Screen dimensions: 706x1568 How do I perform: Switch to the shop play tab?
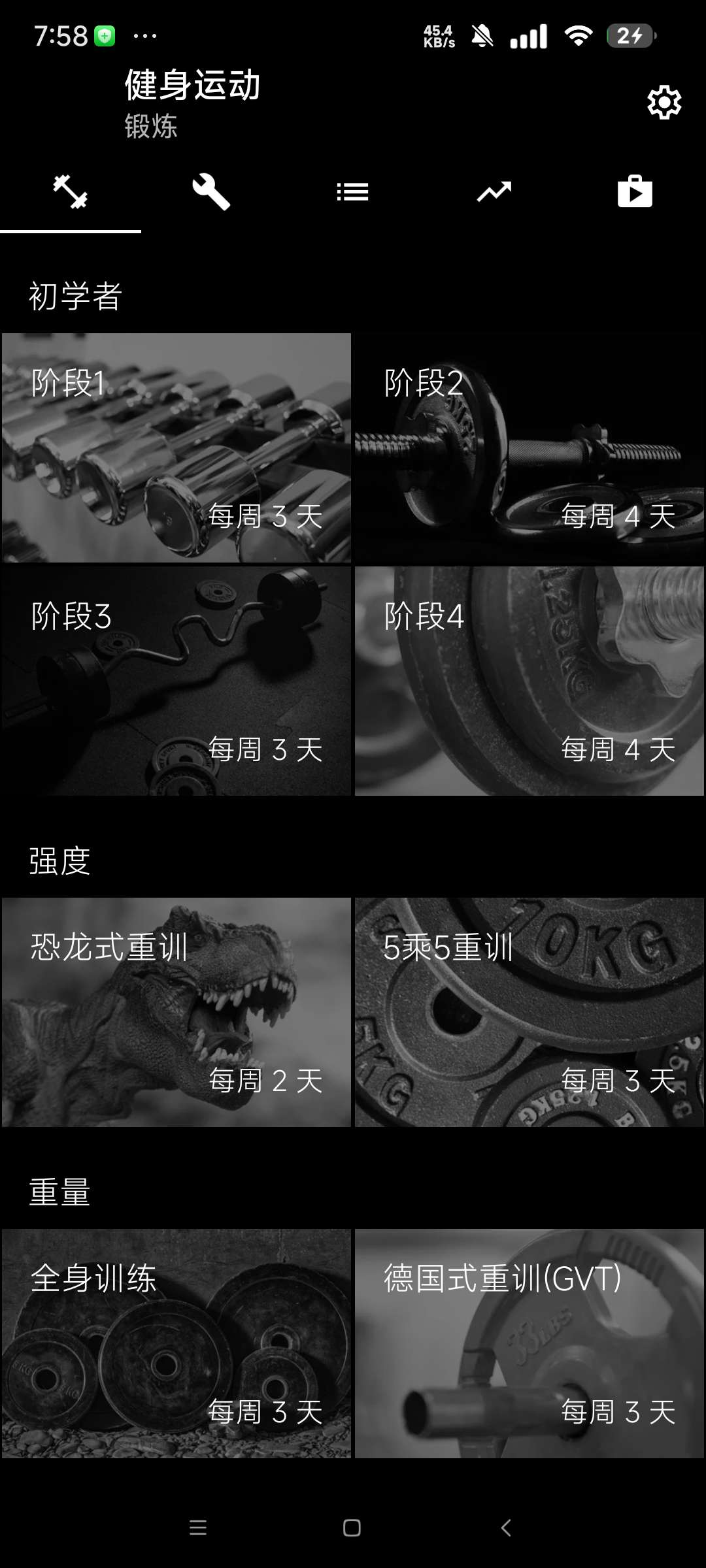tap(635, 192)
